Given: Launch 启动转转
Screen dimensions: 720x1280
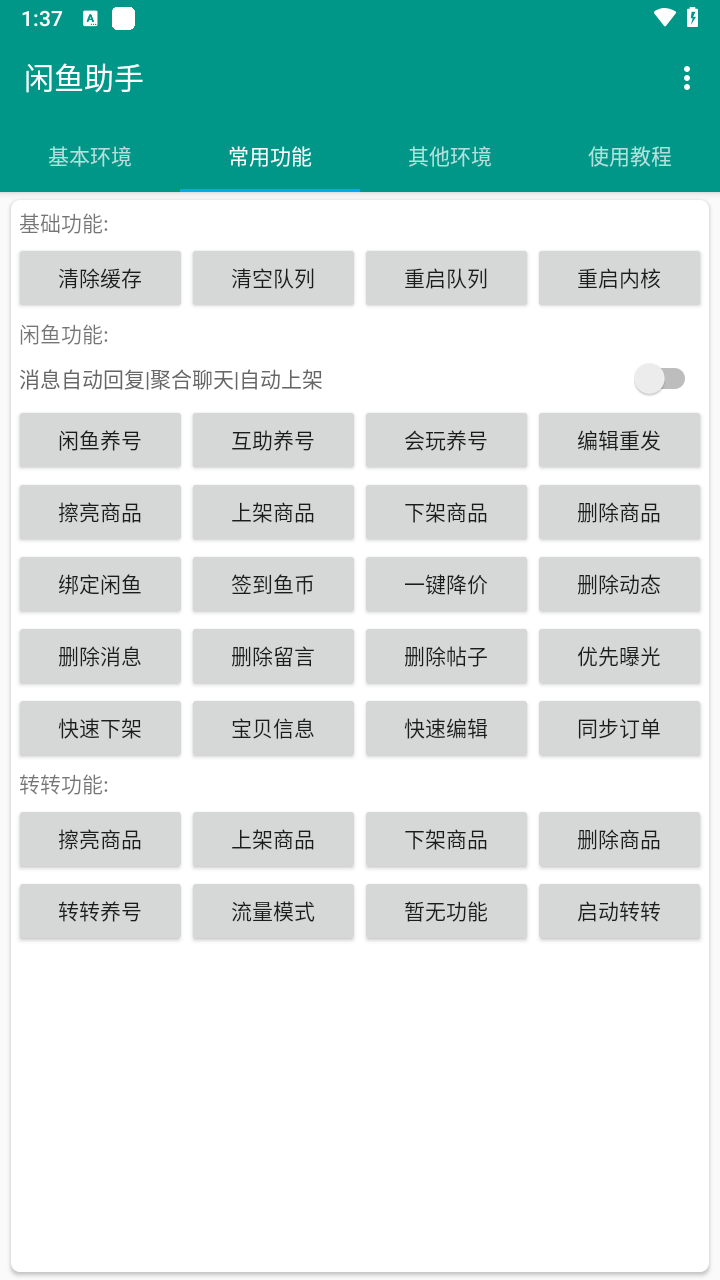Looking at the screenshot, I should click(619, 911).
